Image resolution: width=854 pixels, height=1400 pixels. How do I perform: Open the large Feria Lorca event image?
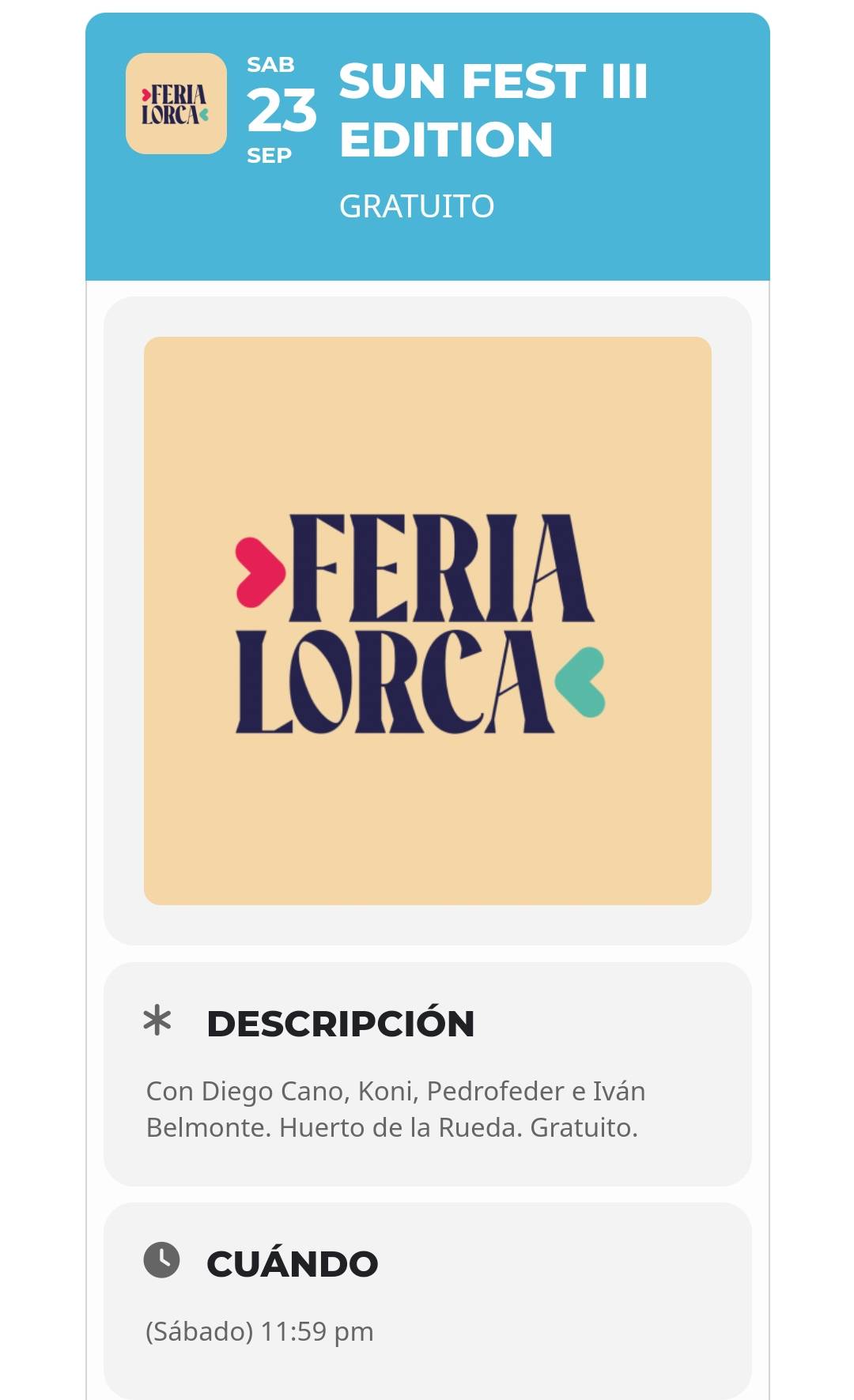(x=427, y=621)
